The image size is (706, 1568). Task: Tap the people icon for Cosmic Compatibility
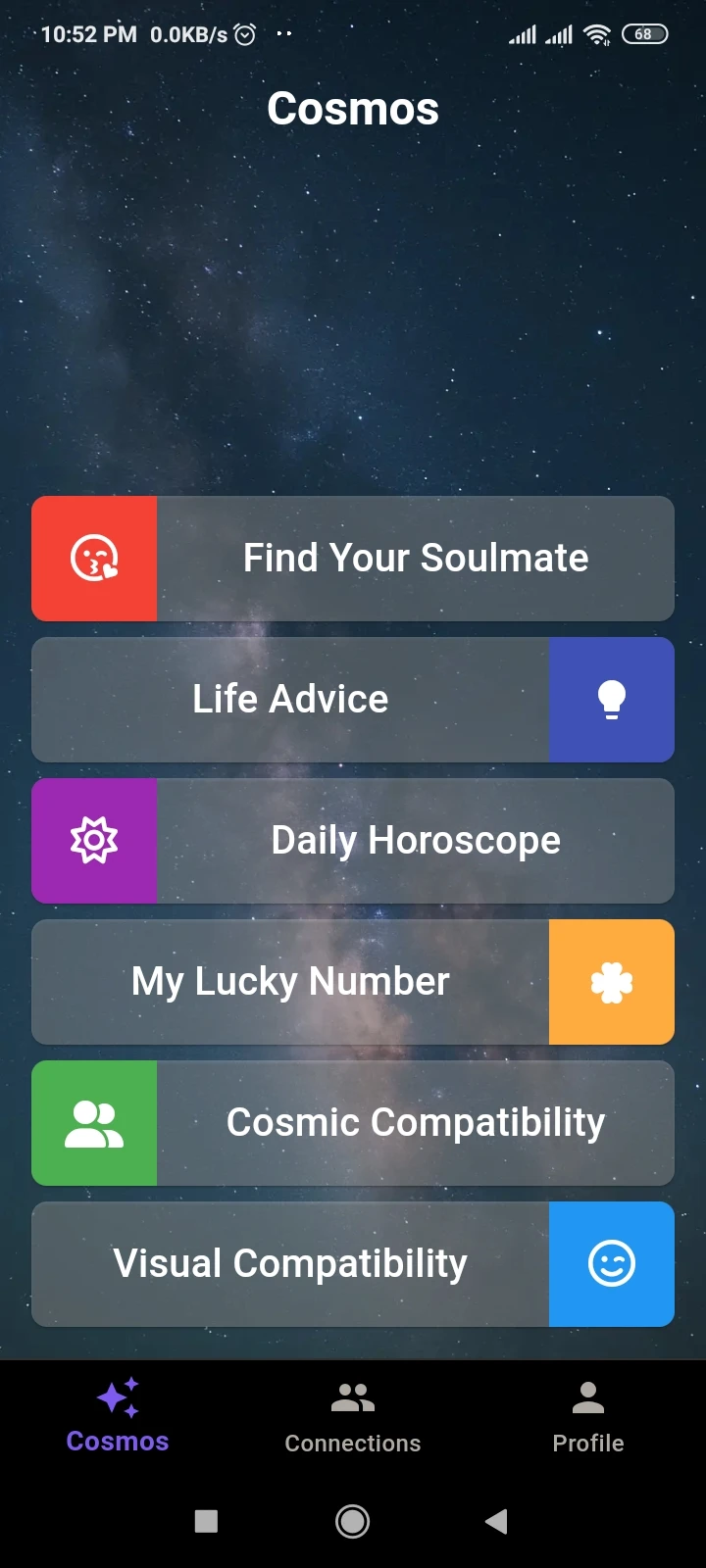tap(94, 1122)
